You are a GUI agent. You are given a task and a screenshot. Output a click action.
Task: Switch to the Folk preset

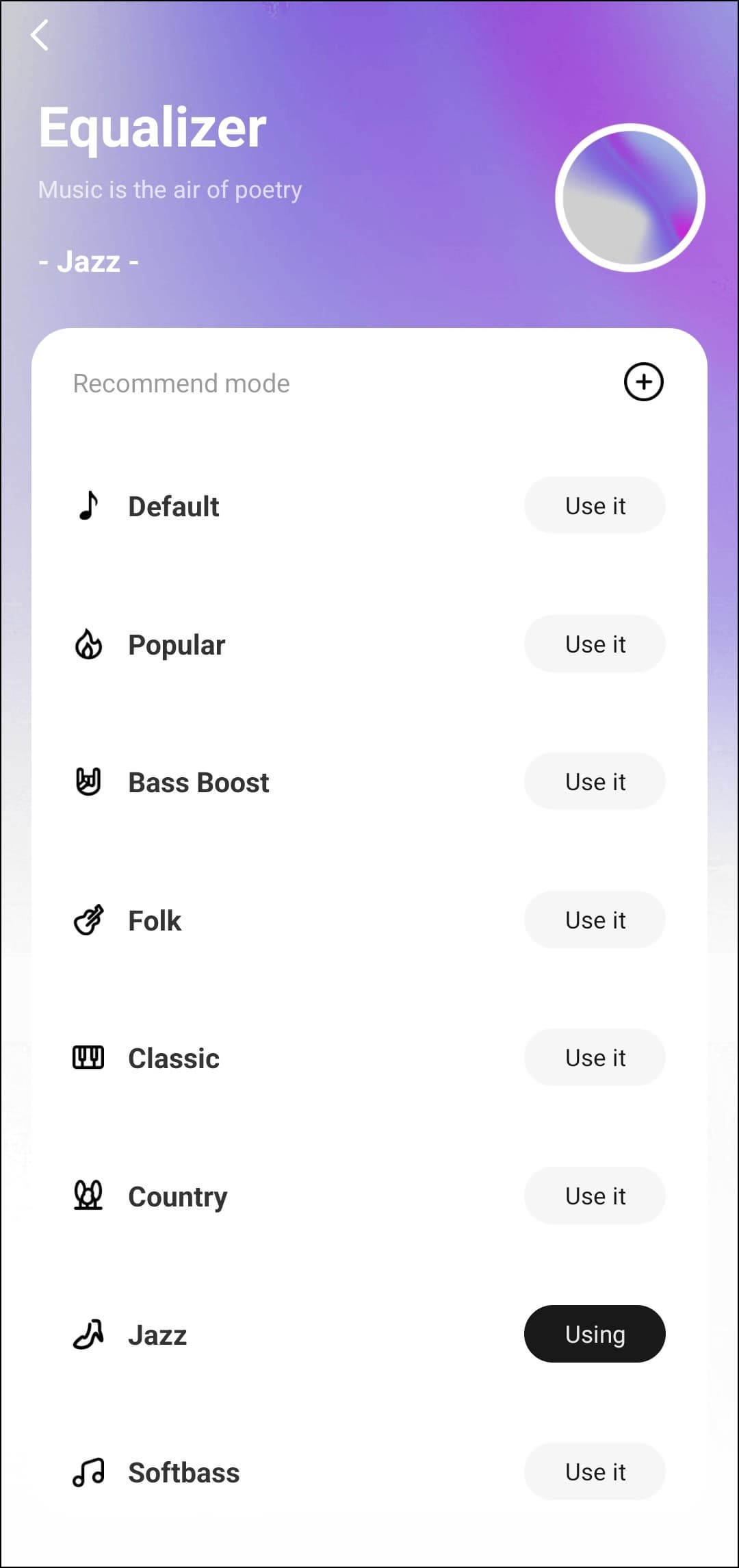[595, 920]
